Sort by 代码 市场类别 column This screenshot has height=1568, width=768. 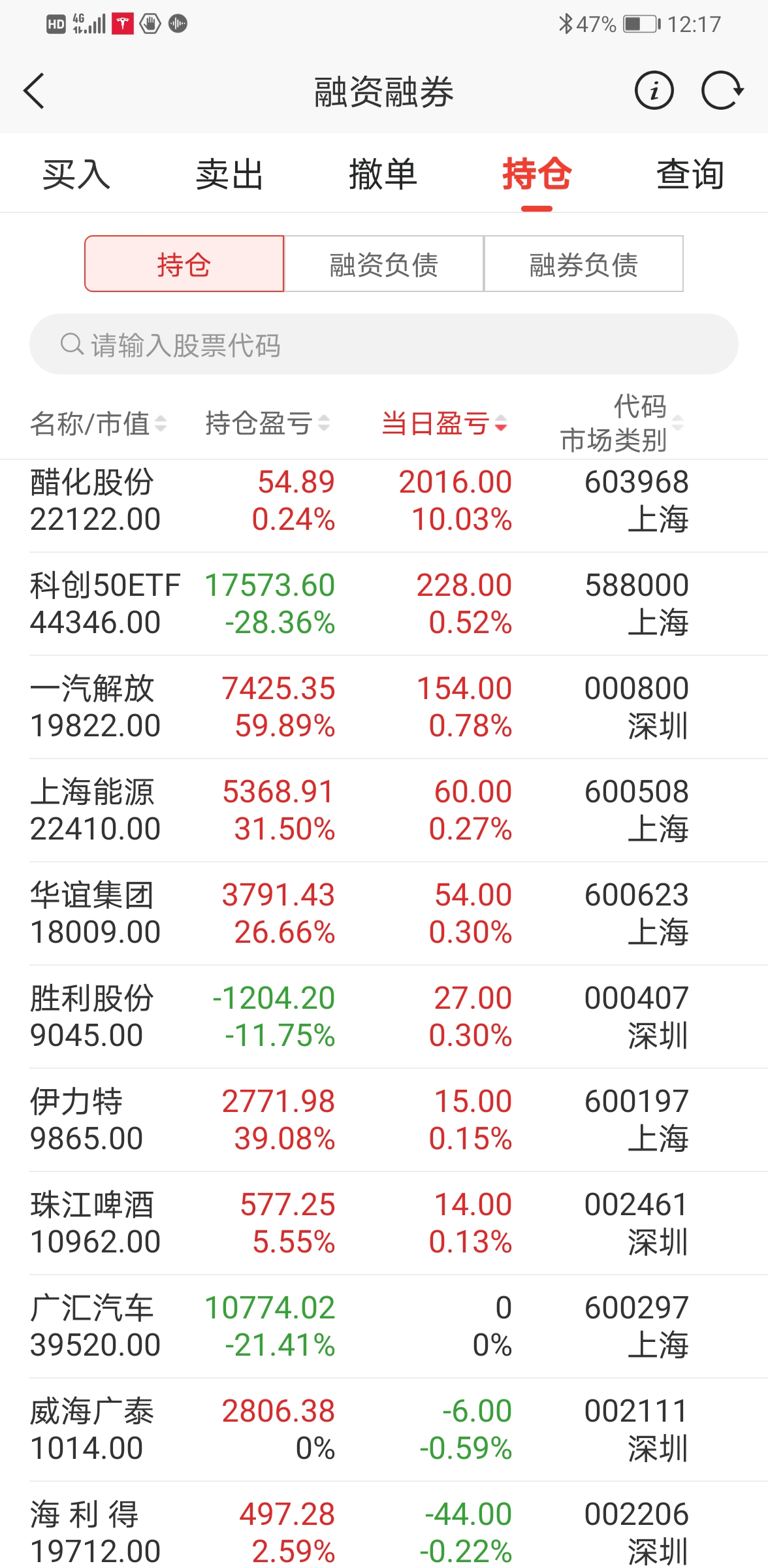[620, 423]
